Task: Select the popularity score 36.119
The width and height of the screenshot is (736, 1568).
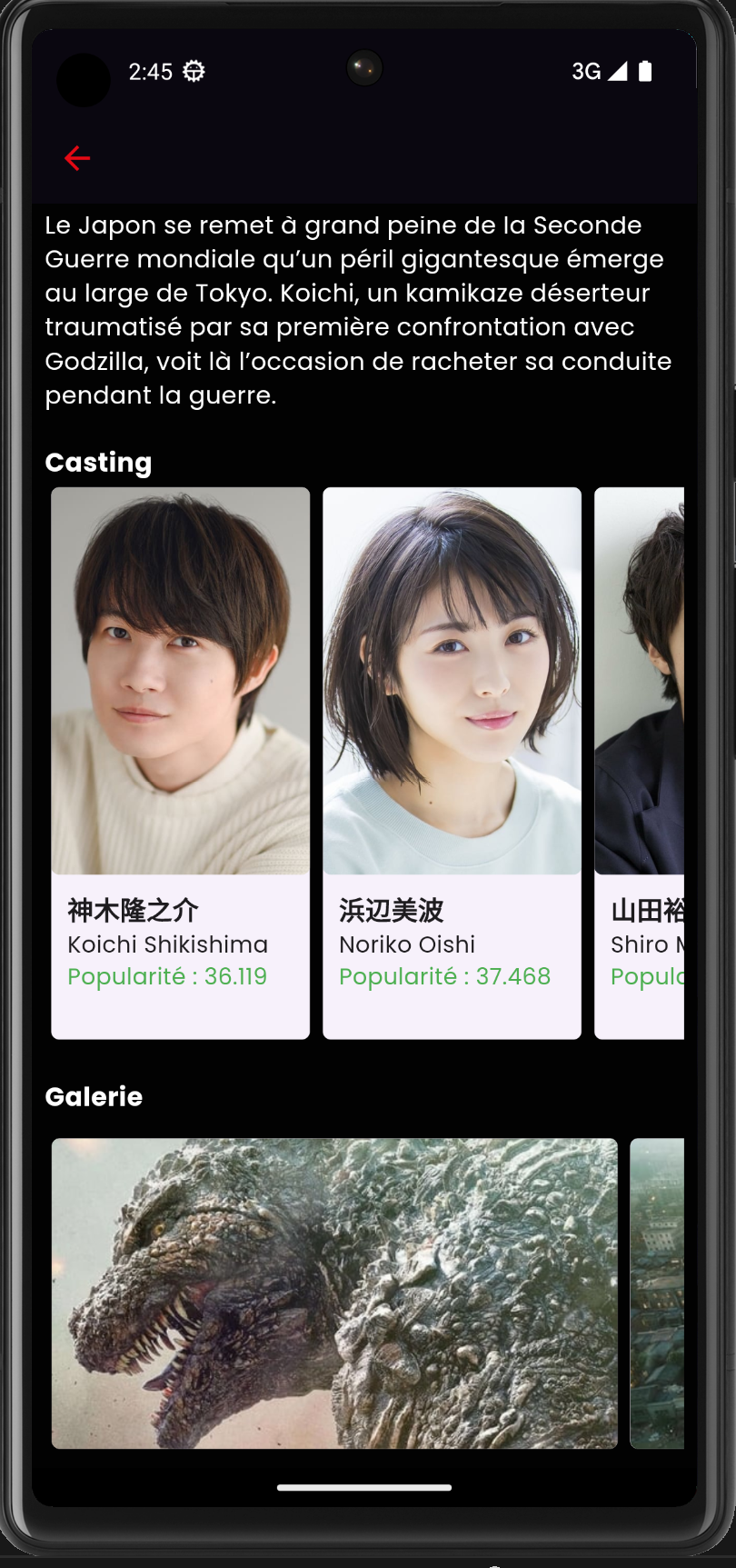Action: pyautogui.click(x=167, y=976)
